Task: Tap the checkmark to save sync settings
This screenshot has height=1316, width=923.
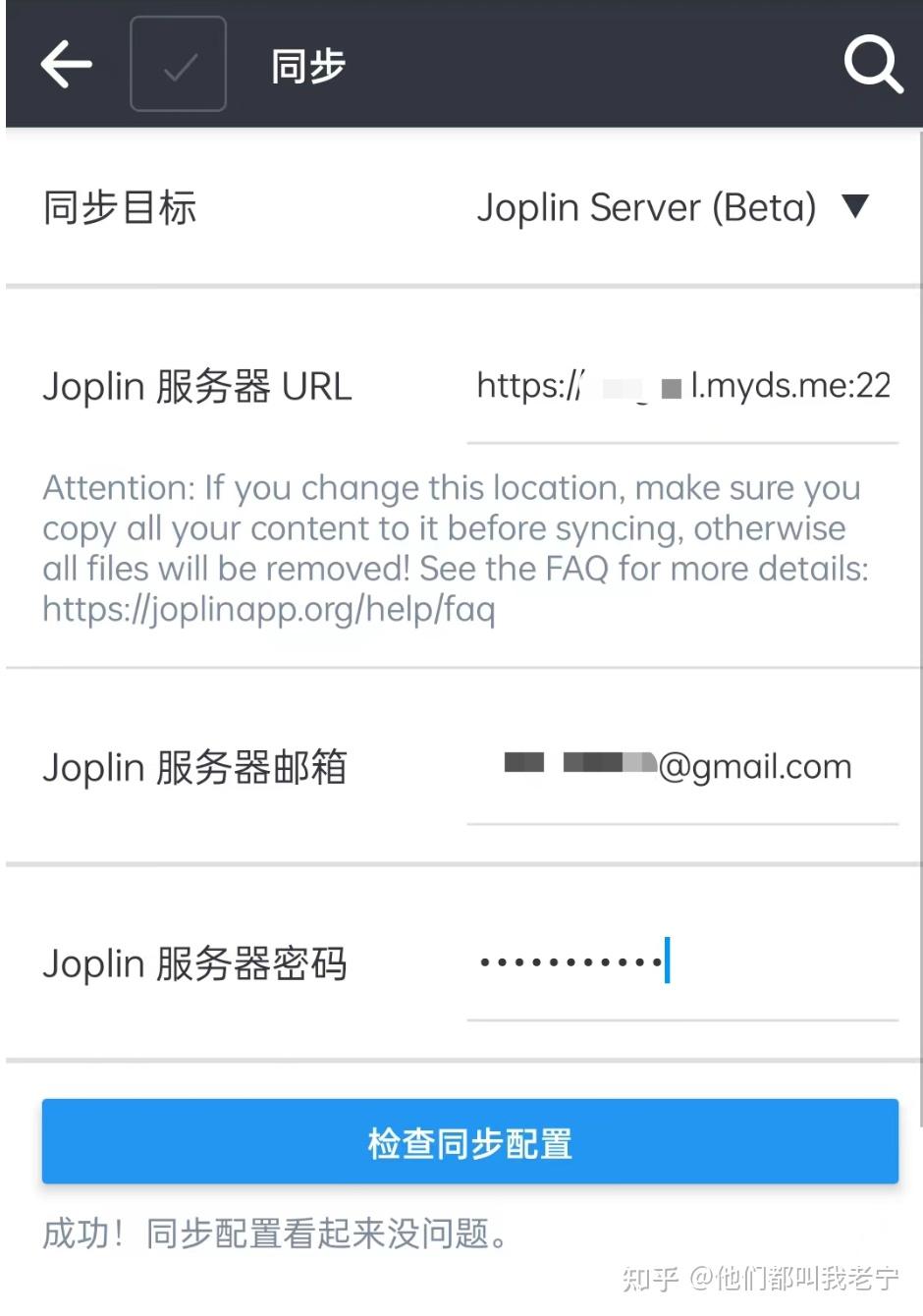Action: (178, 63)
